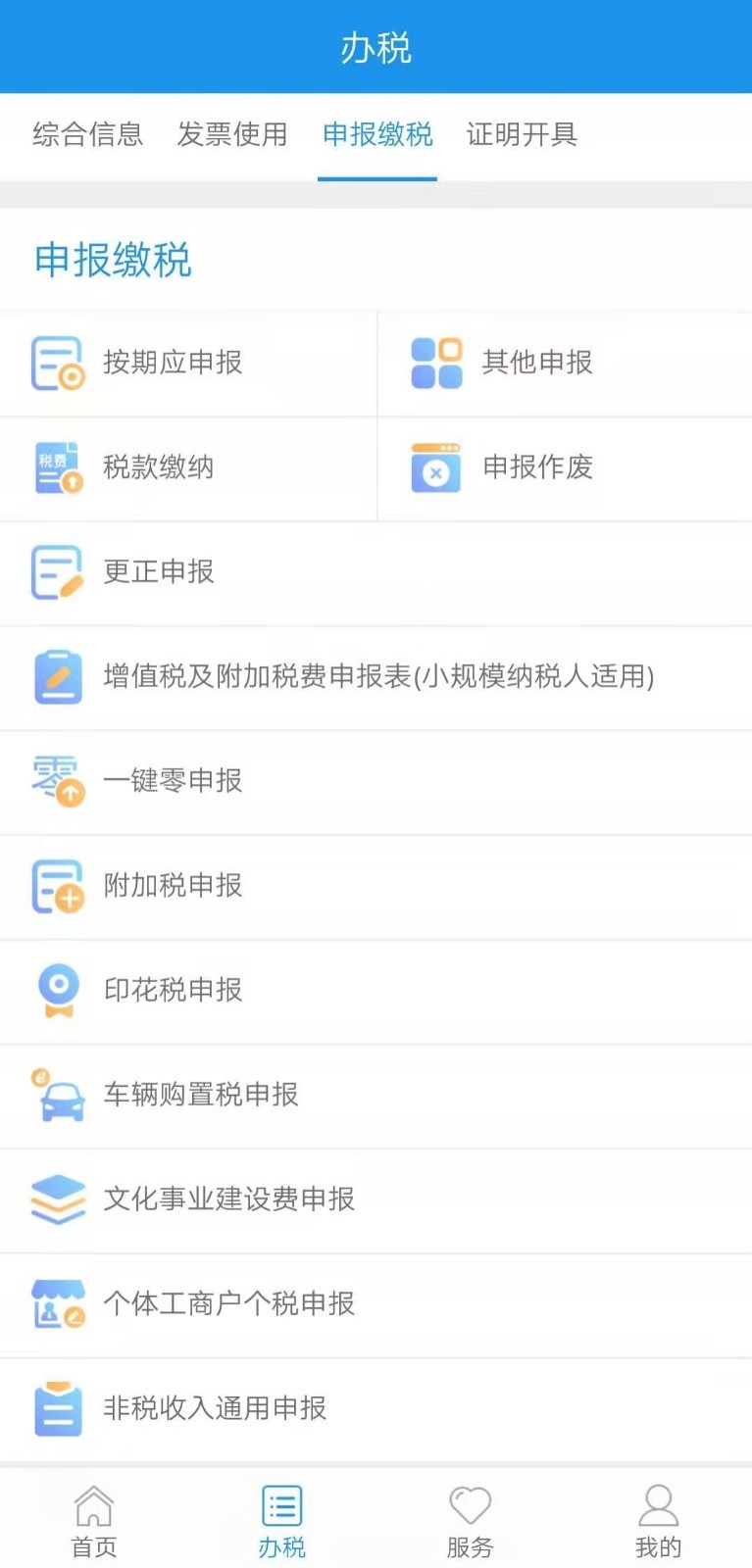Screen dimensions: 752x1568
Task: Open 增值税及附加税费申报表 for 小规模纳税人
Action: 378,676
